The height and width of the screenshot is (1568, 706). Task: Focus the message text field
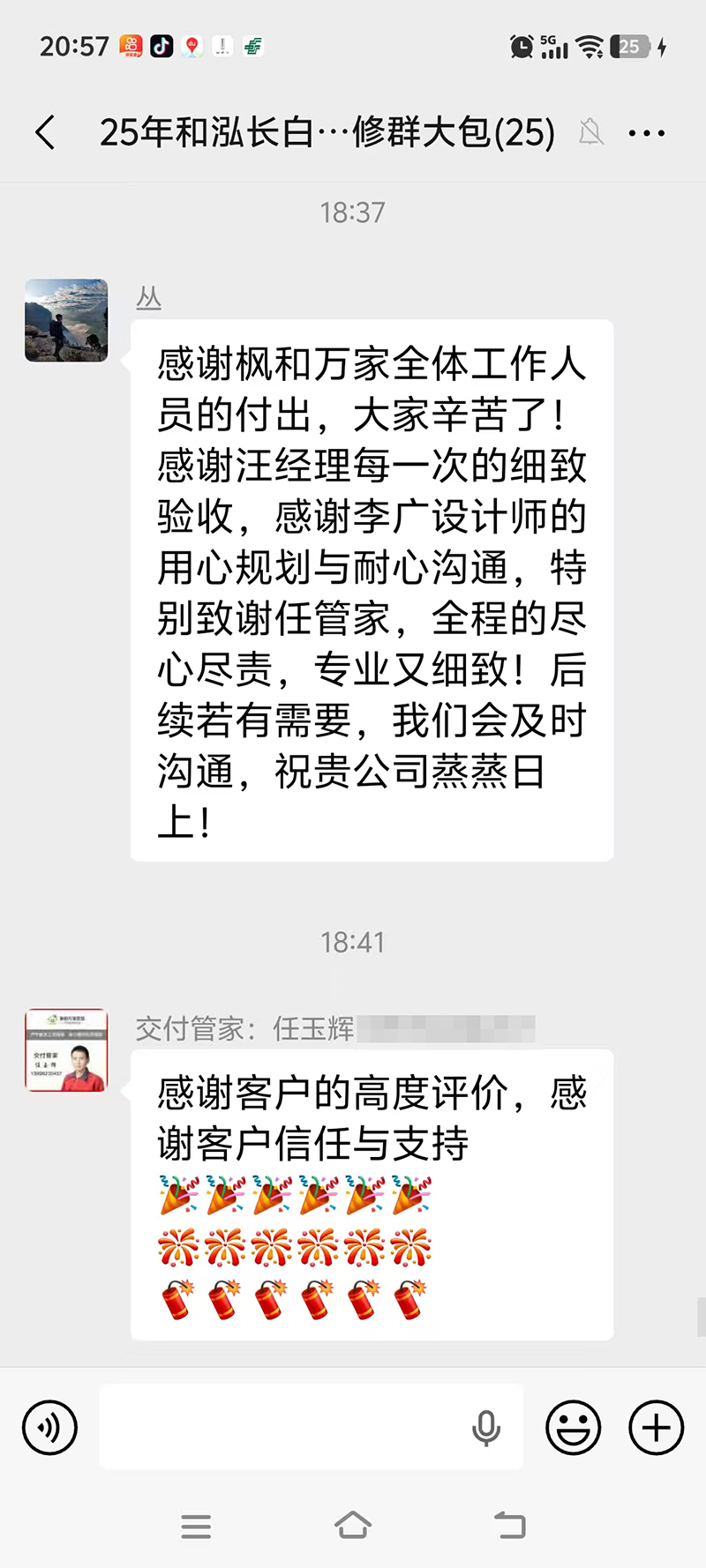click(x=282, y=1428)
